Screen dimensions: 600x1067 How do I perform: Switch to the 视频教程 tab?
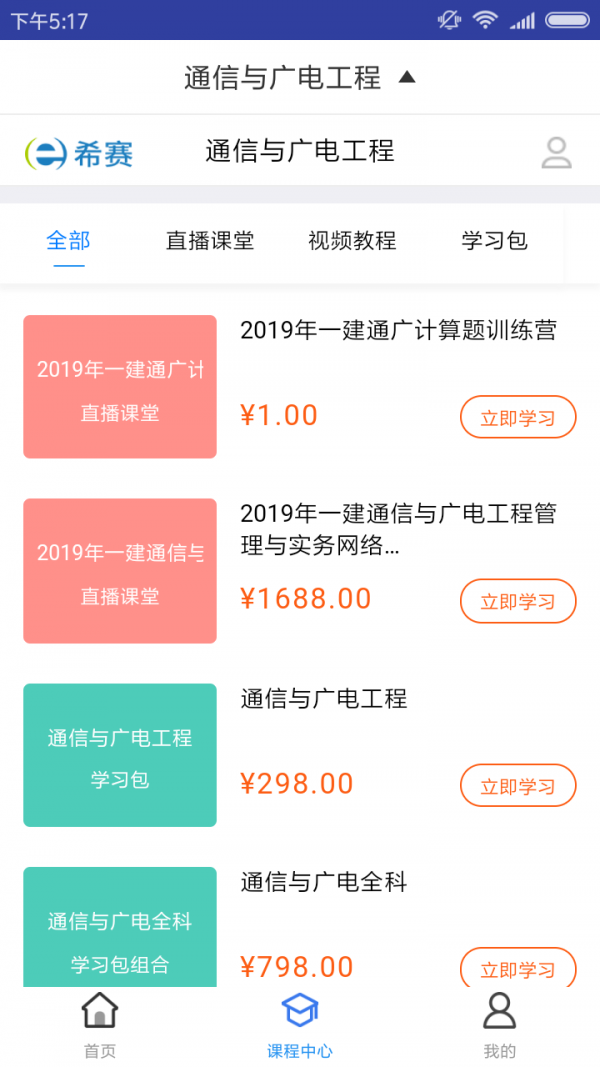tap(352, 241)
